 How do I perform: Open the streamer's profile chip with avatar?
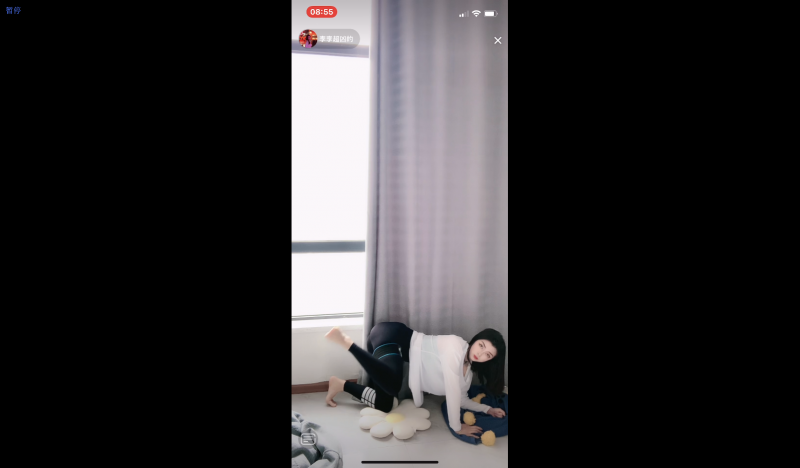pos(327,39)
